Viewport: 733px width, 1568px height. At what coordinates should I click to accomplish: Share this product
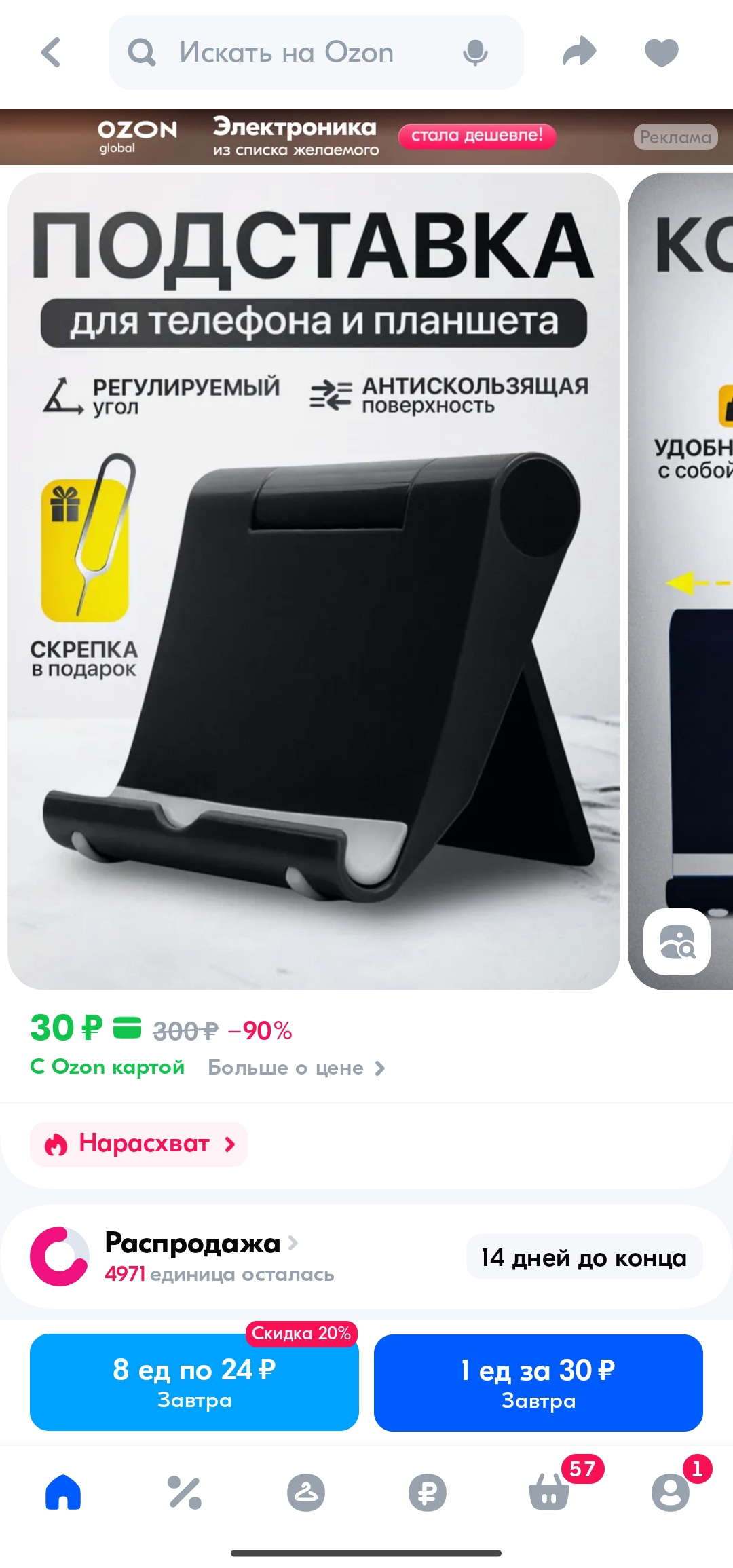tap(579, 52)
